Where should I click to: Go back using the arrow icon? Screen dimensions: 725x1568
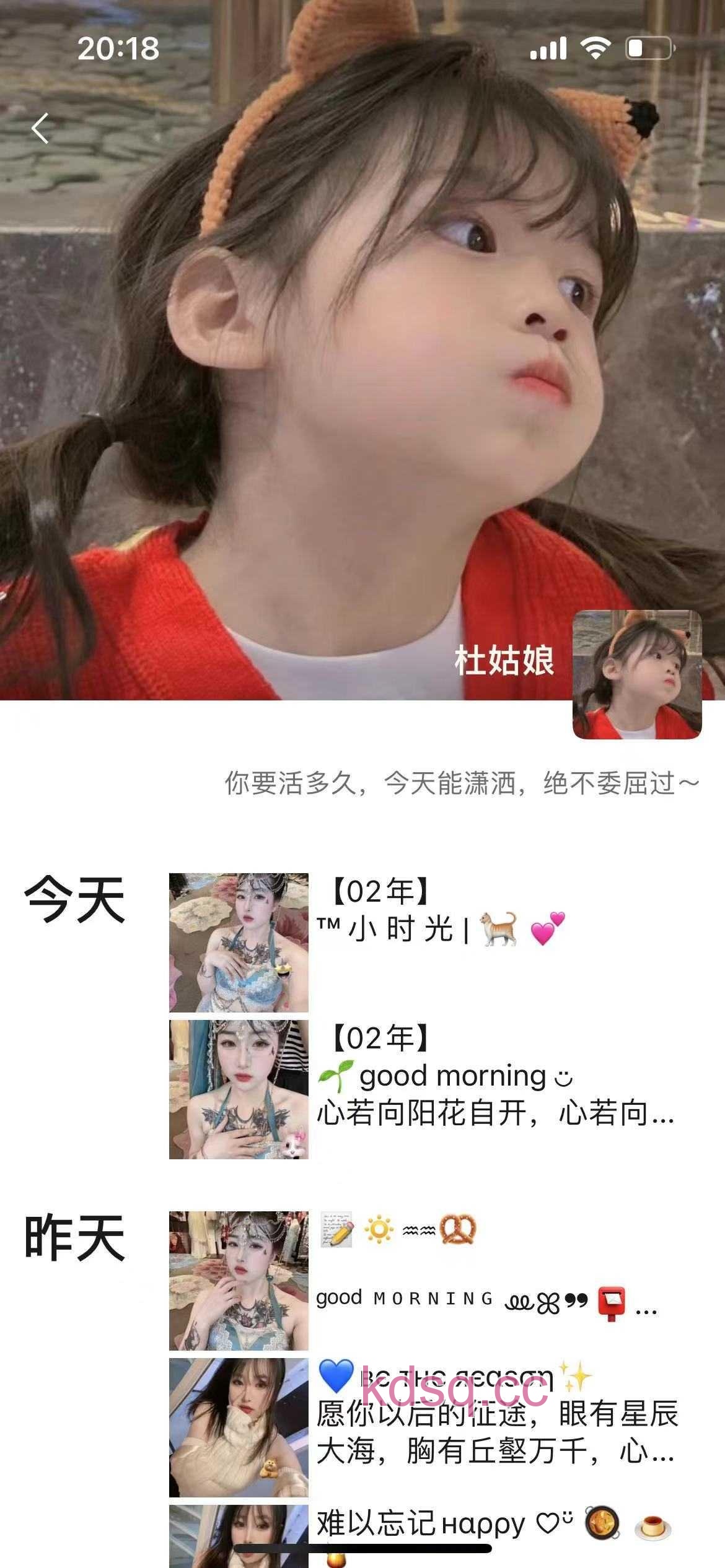point(40,128)
